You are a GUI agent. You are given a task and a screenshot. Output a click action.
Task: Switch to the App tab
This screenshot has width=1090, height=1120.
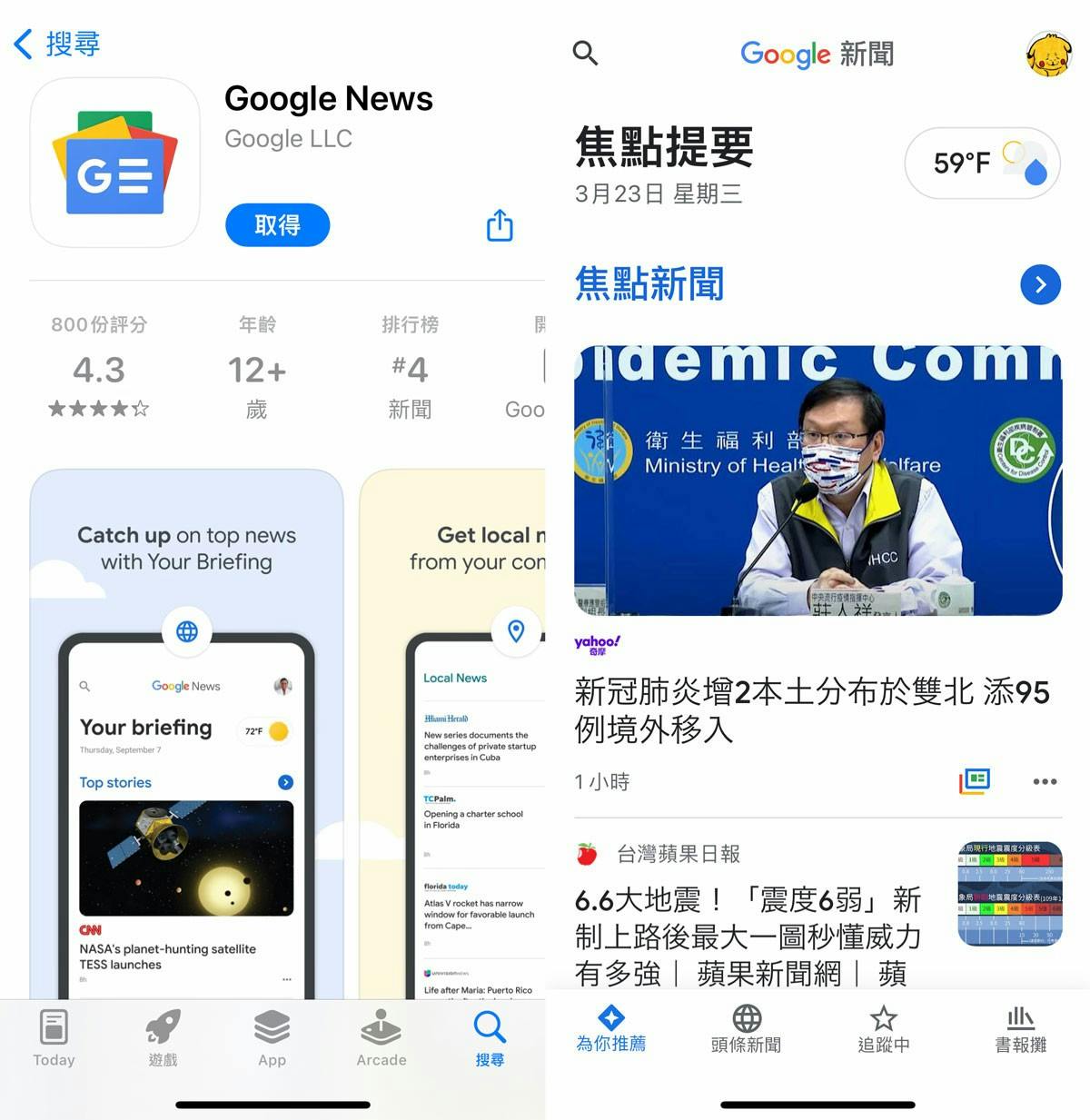272,1037
